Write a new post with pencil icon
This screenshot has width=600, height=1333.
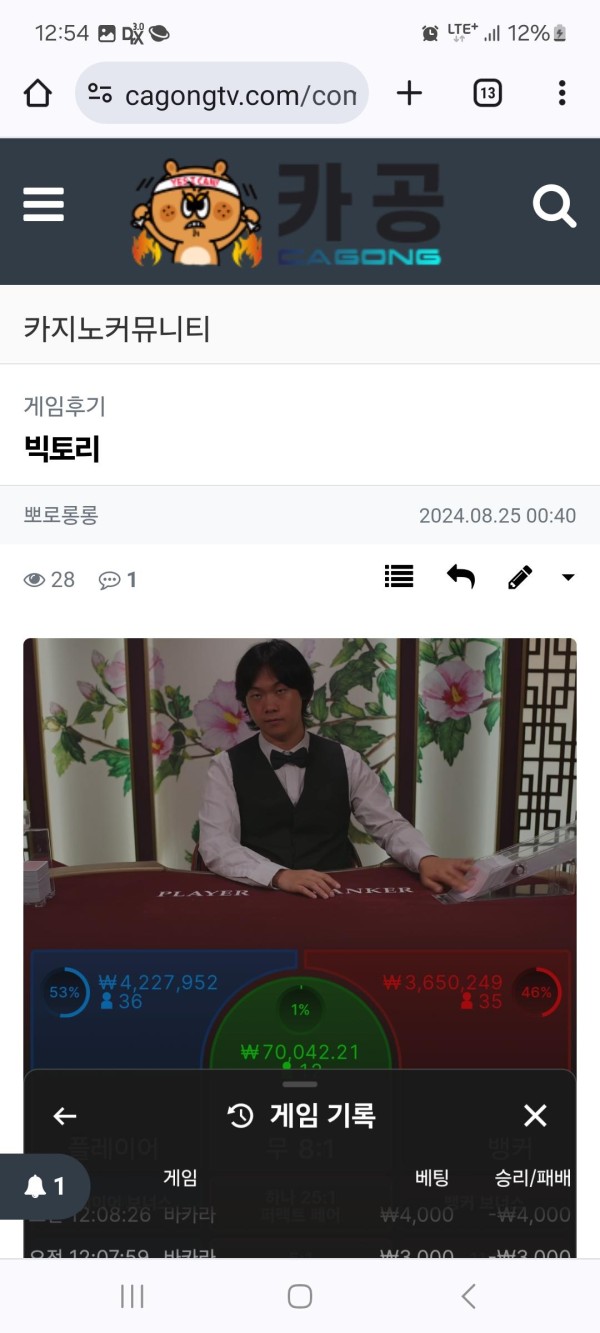point(519,577)
